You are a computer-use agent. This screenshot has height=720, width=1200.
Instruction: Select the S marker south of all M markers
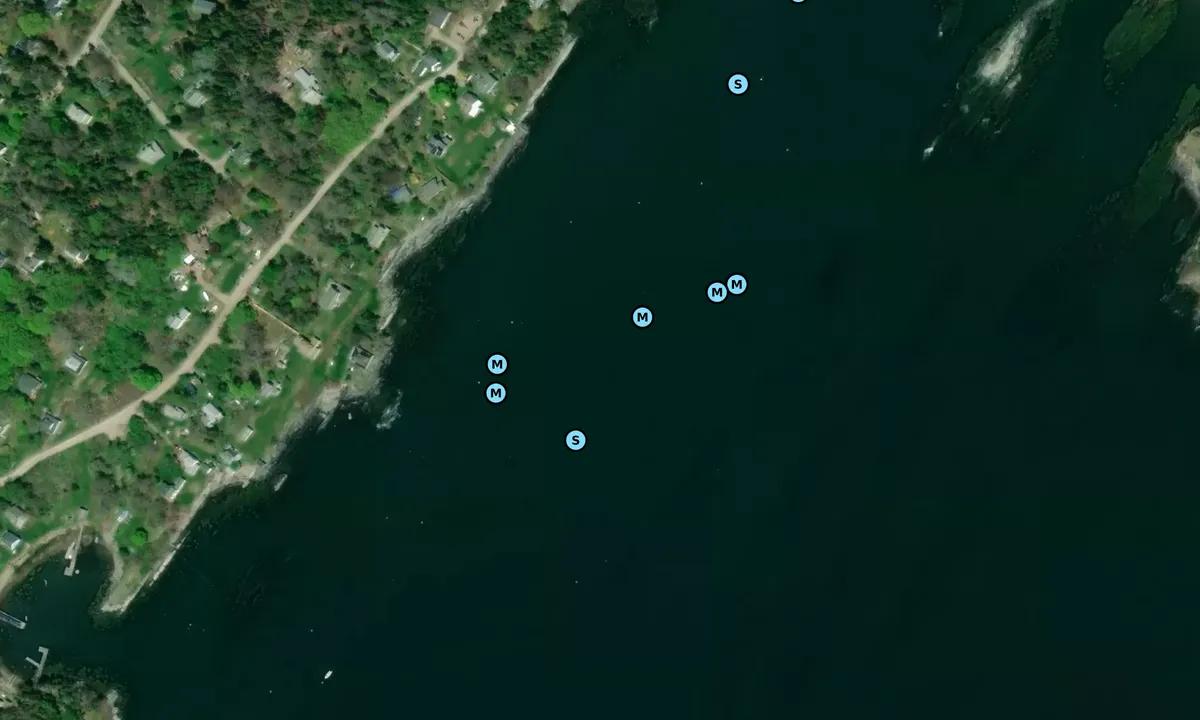575,440
